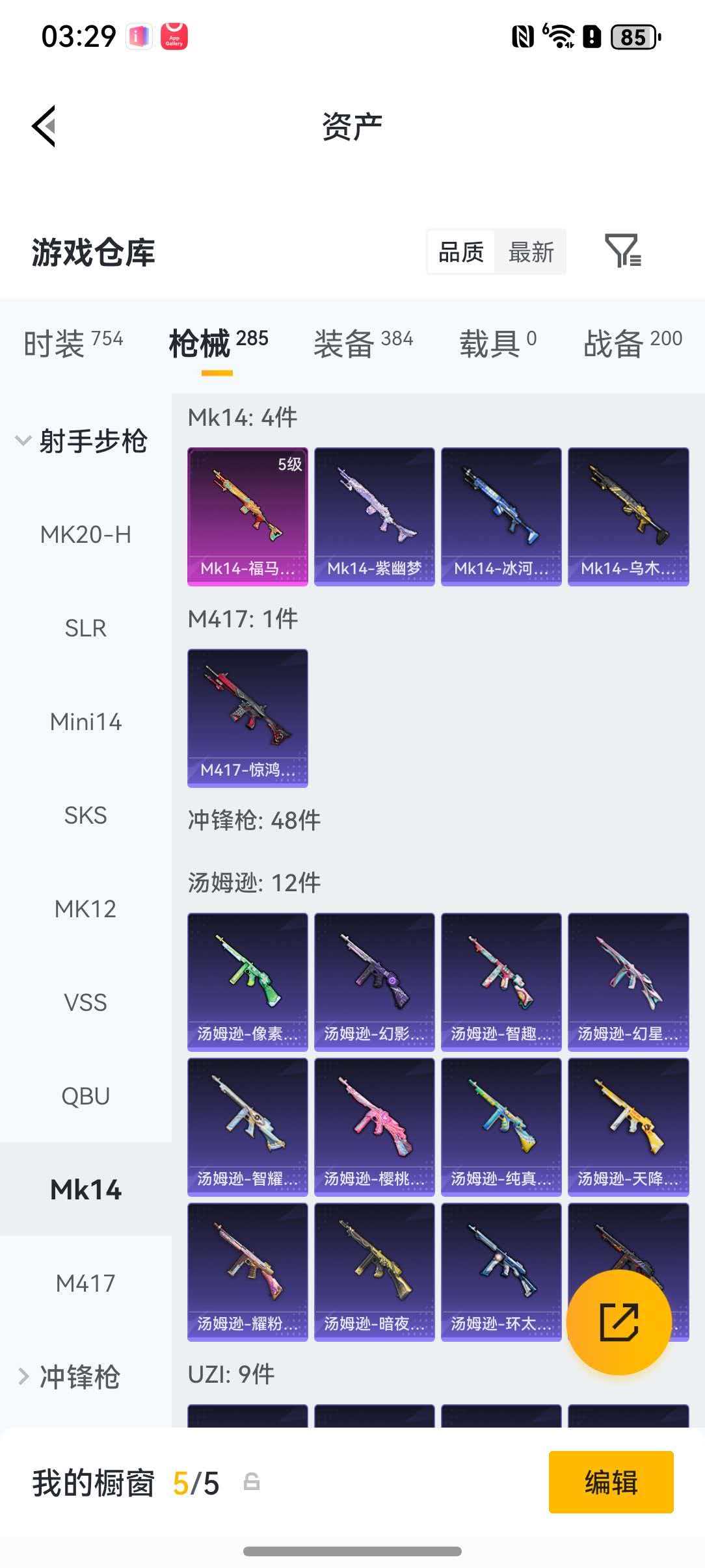Screen dimensions: 705x1568
Task: Jump to VSS weapon list
Action: pos(85,1002)
